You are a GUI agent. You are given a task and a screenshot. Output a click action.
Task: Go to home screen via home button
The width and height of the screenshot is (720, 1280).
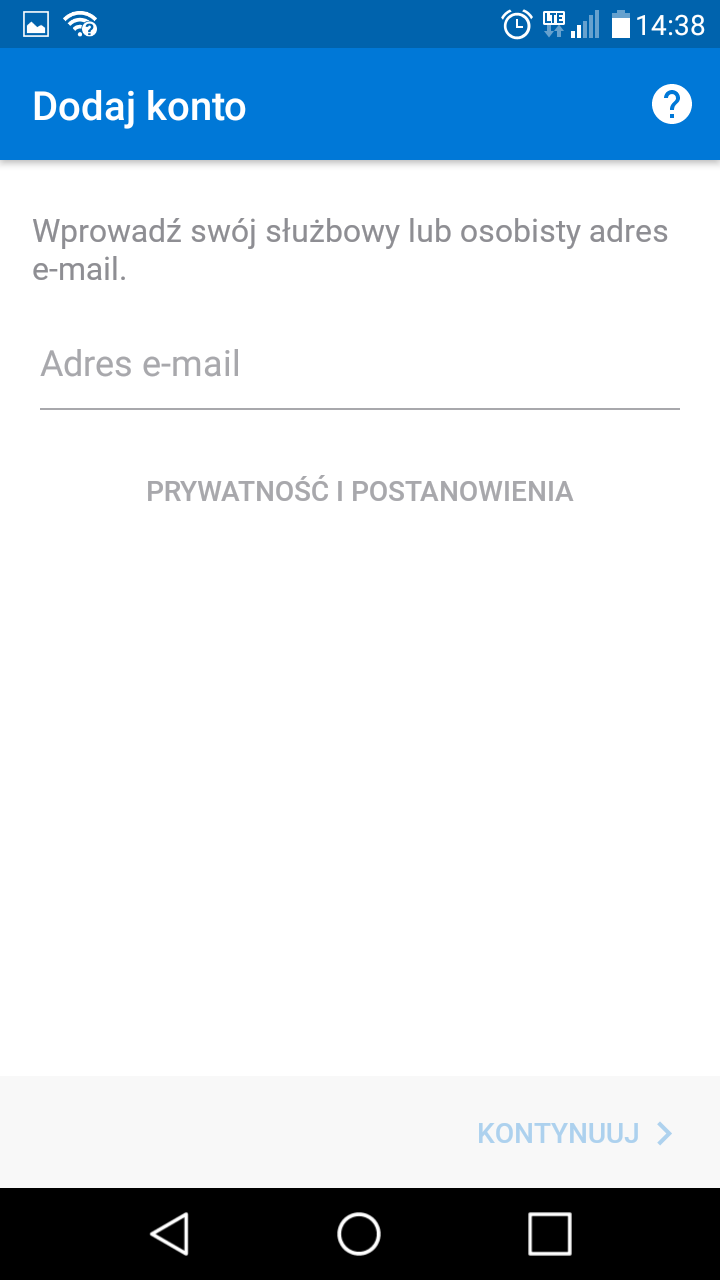point(359,1233)
